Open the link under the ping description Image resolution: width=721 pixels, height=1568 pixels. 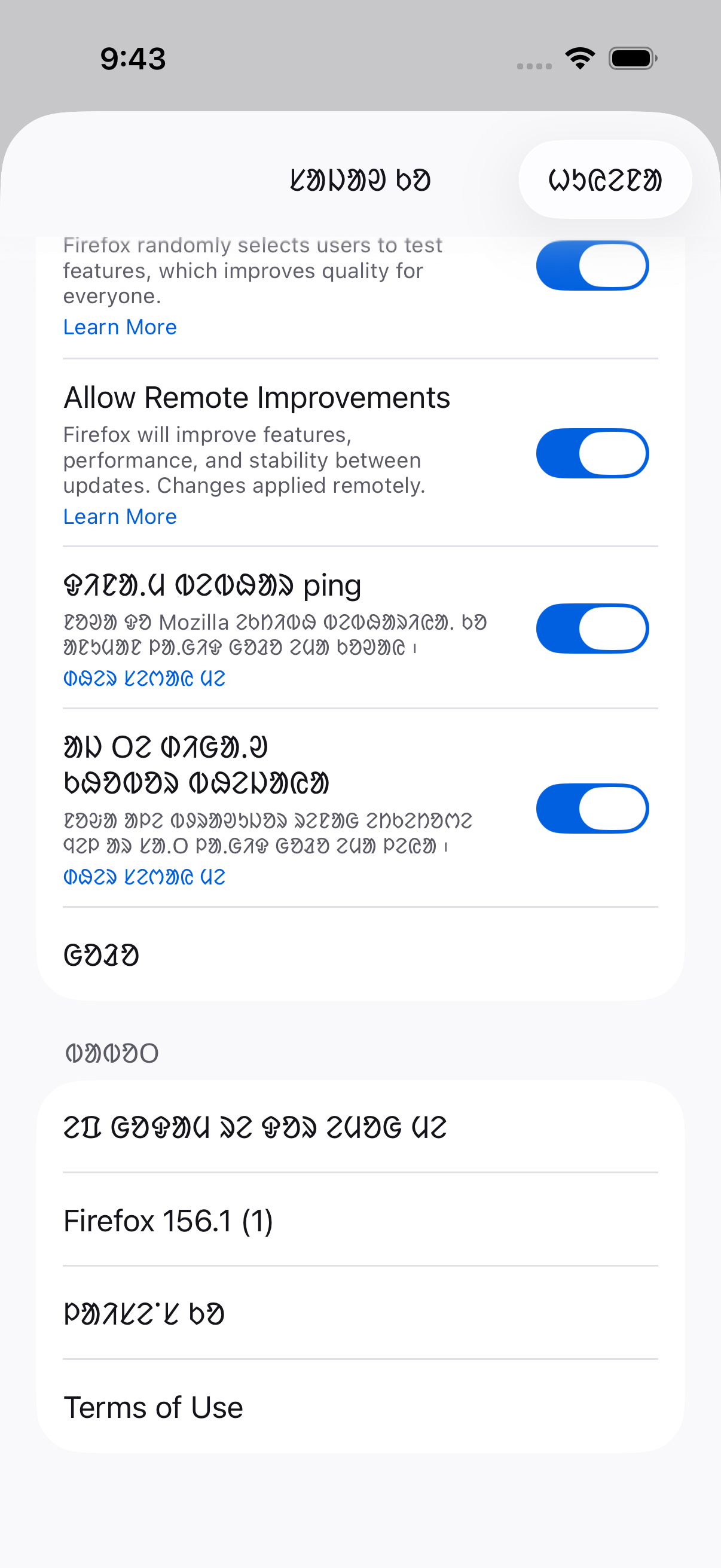point(144,678)
